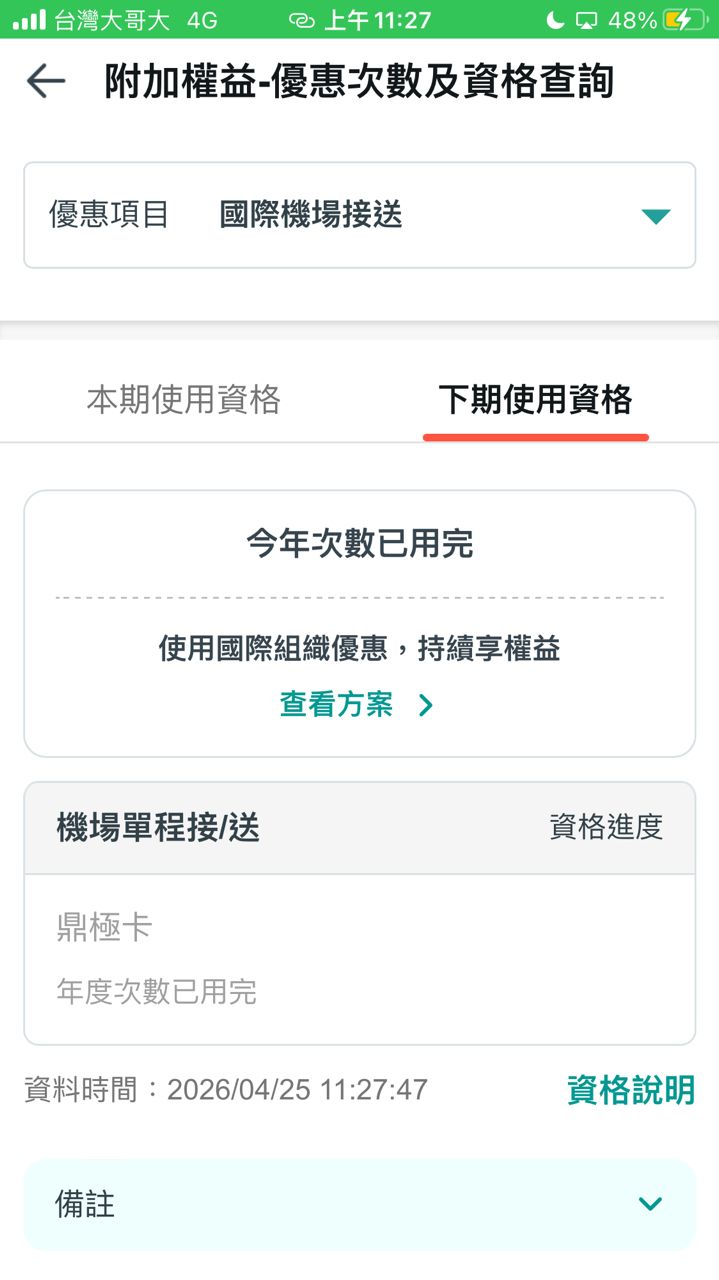Expand the 備註 section
719x1280 pixels.
359,1204
